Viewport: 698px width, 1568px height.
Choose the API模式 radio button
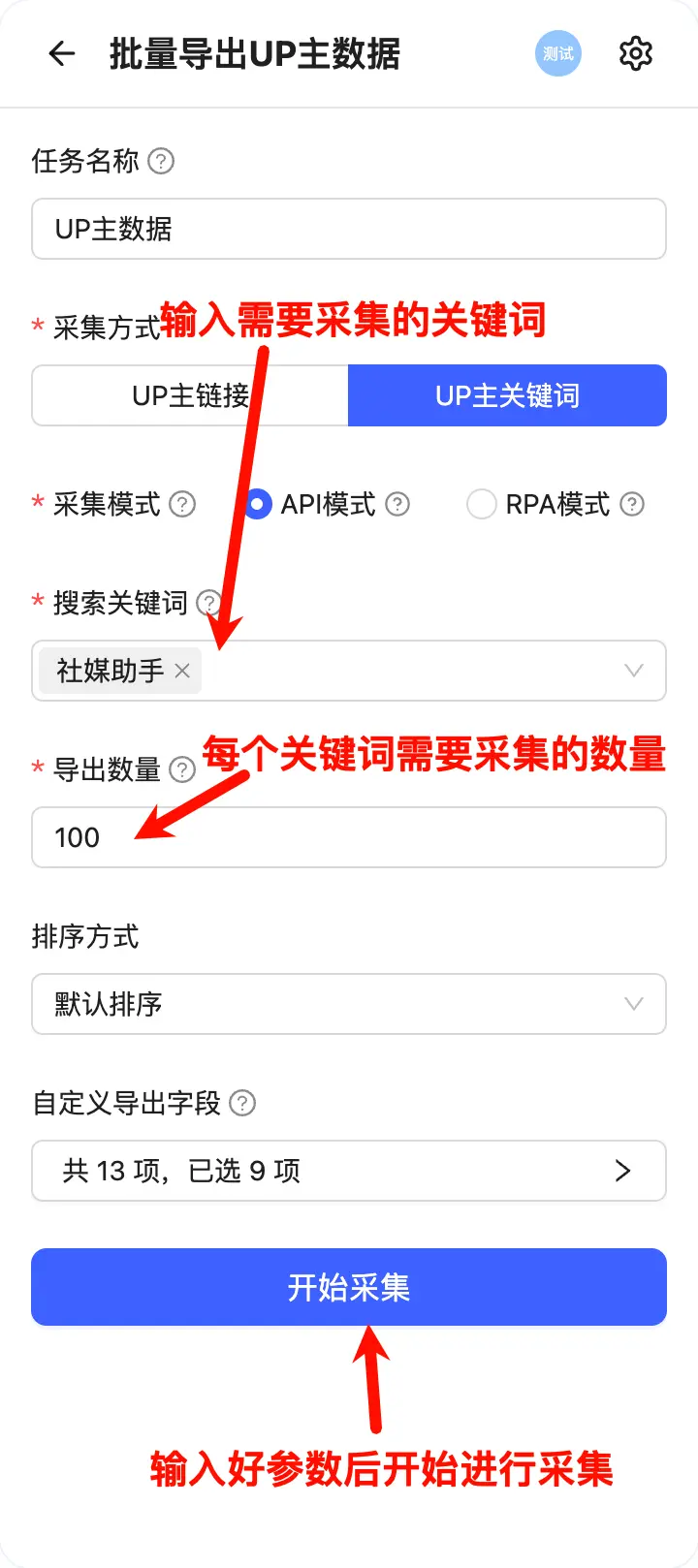coord(258,504)
